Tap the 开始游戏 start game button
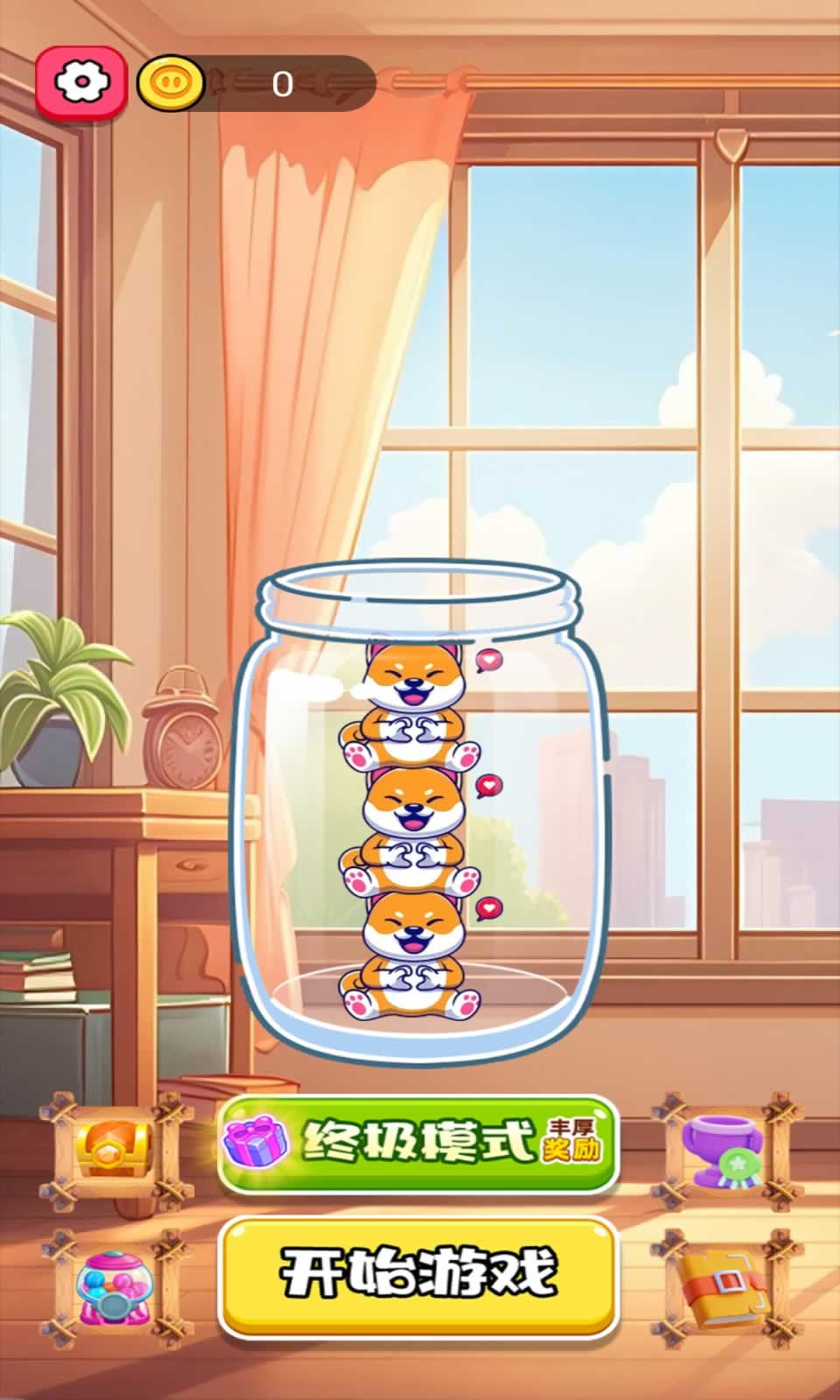 (417, 1273)
